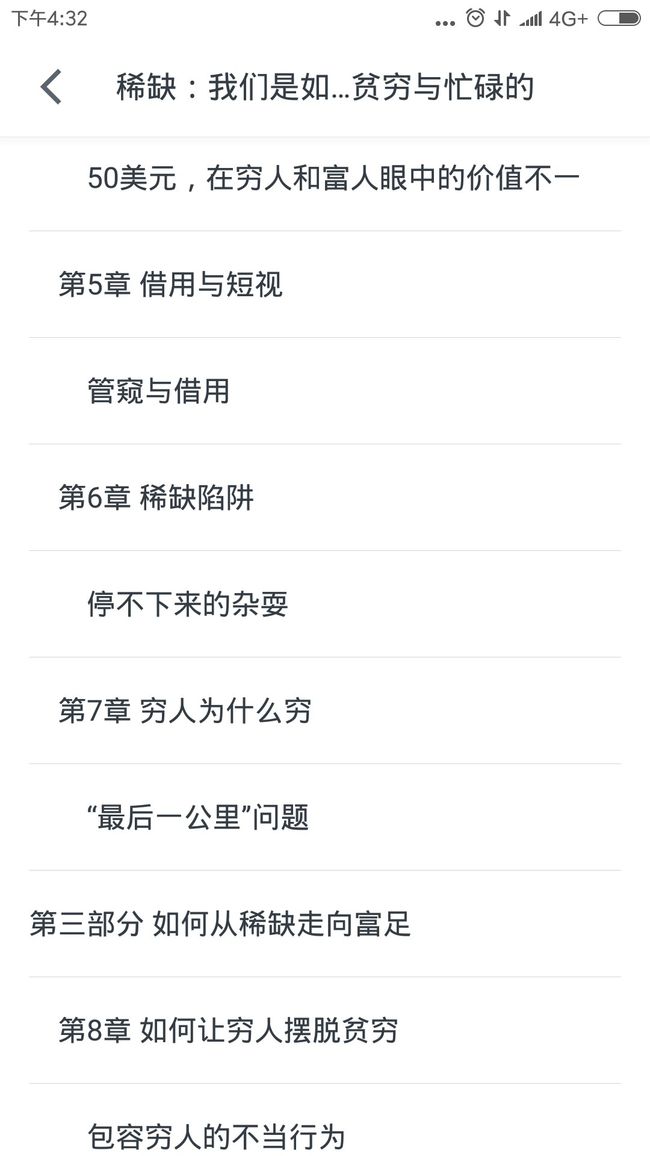650x1156 pixels.
Task: Go to 第6章 稀缺陷阱
Action: [325, 498]
